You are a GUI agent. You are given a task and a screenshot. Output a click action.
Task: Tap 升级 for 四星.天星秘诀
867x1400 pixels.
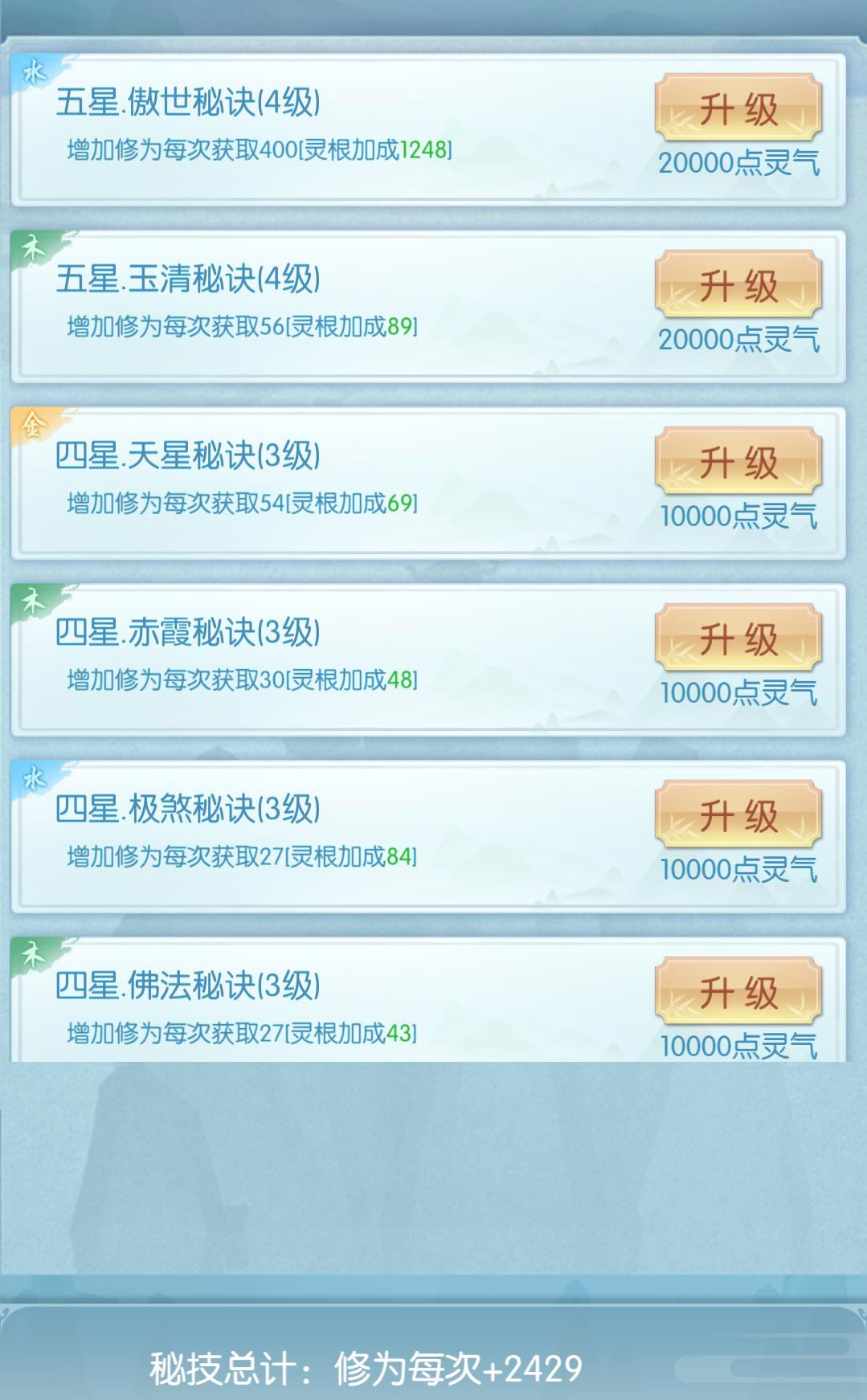(738, 462)
